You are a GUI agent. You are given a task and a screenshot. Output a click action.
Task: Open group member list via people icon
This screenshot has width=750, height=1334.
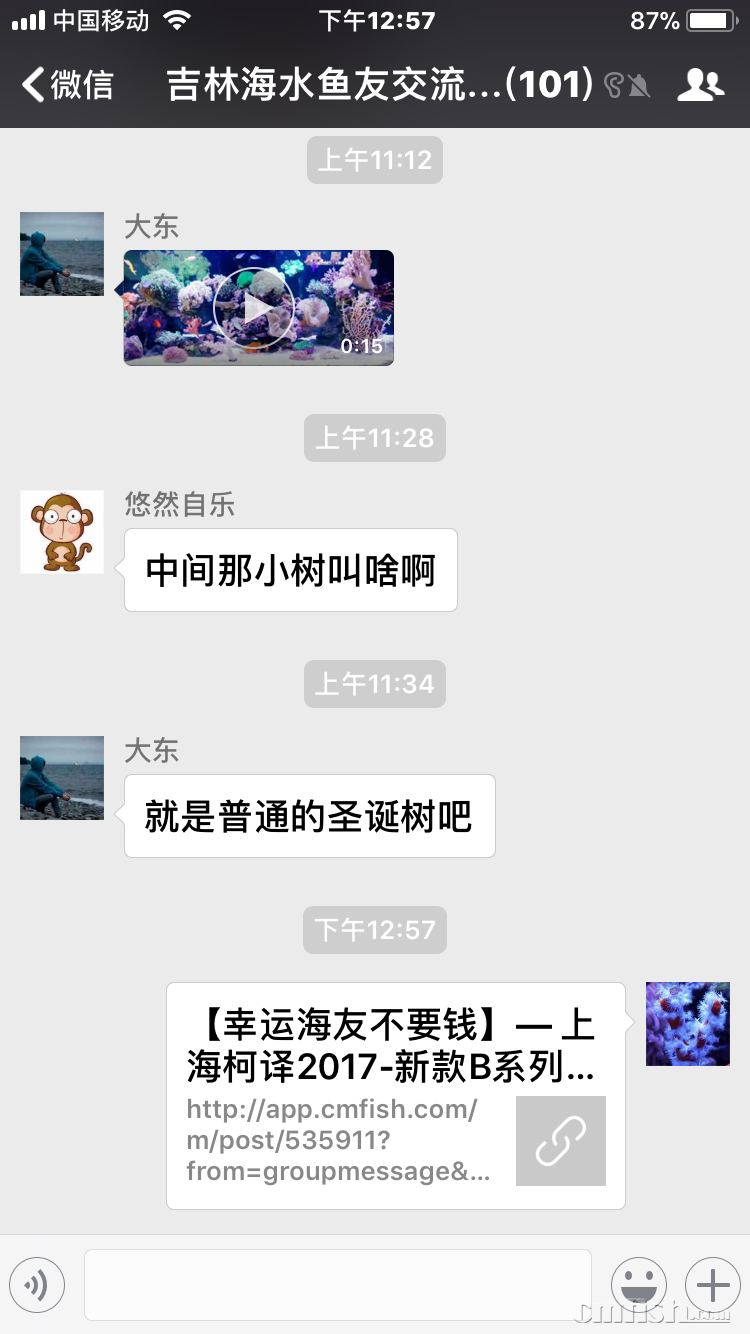tap(702, 85)
